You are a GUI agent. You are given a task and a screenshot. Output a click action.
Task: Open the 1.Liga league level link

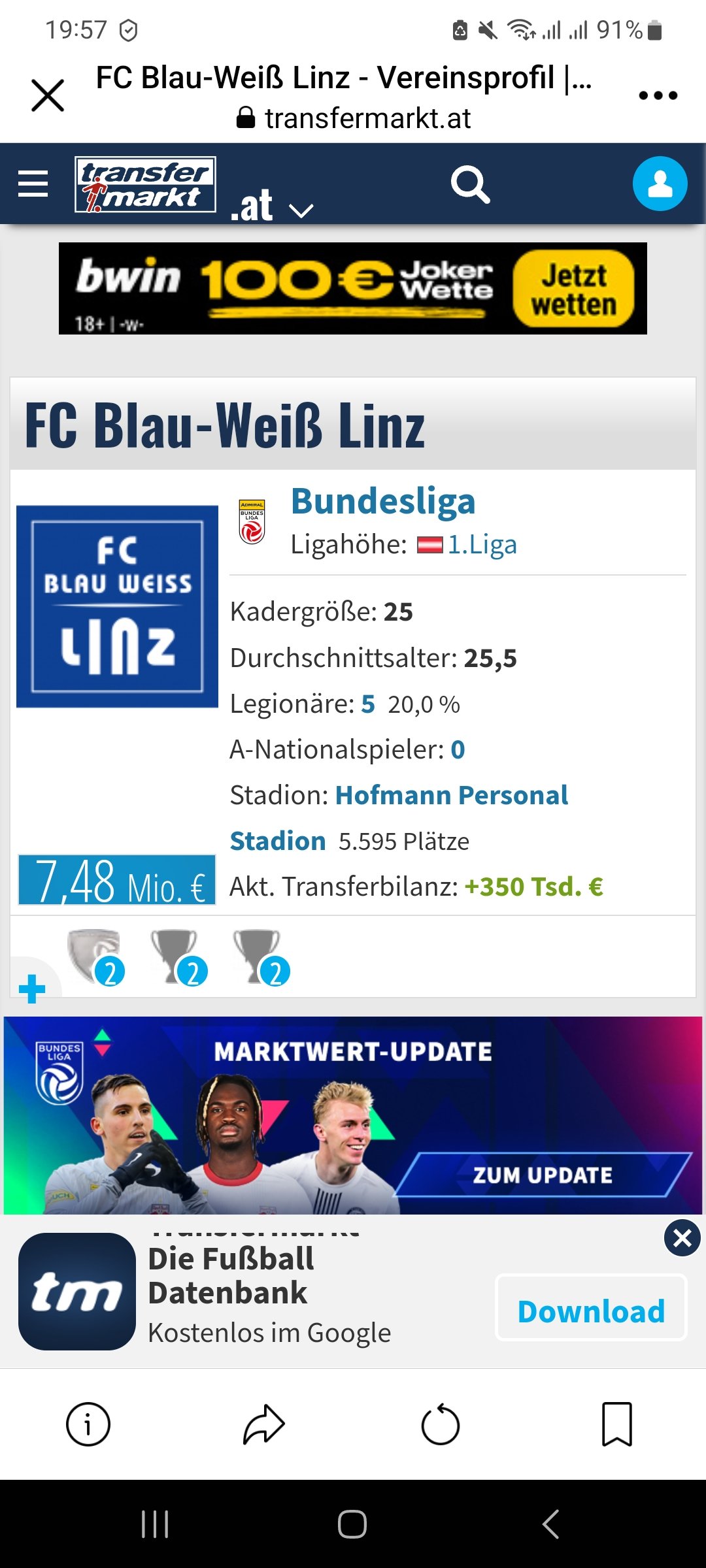tap(482, 544)
